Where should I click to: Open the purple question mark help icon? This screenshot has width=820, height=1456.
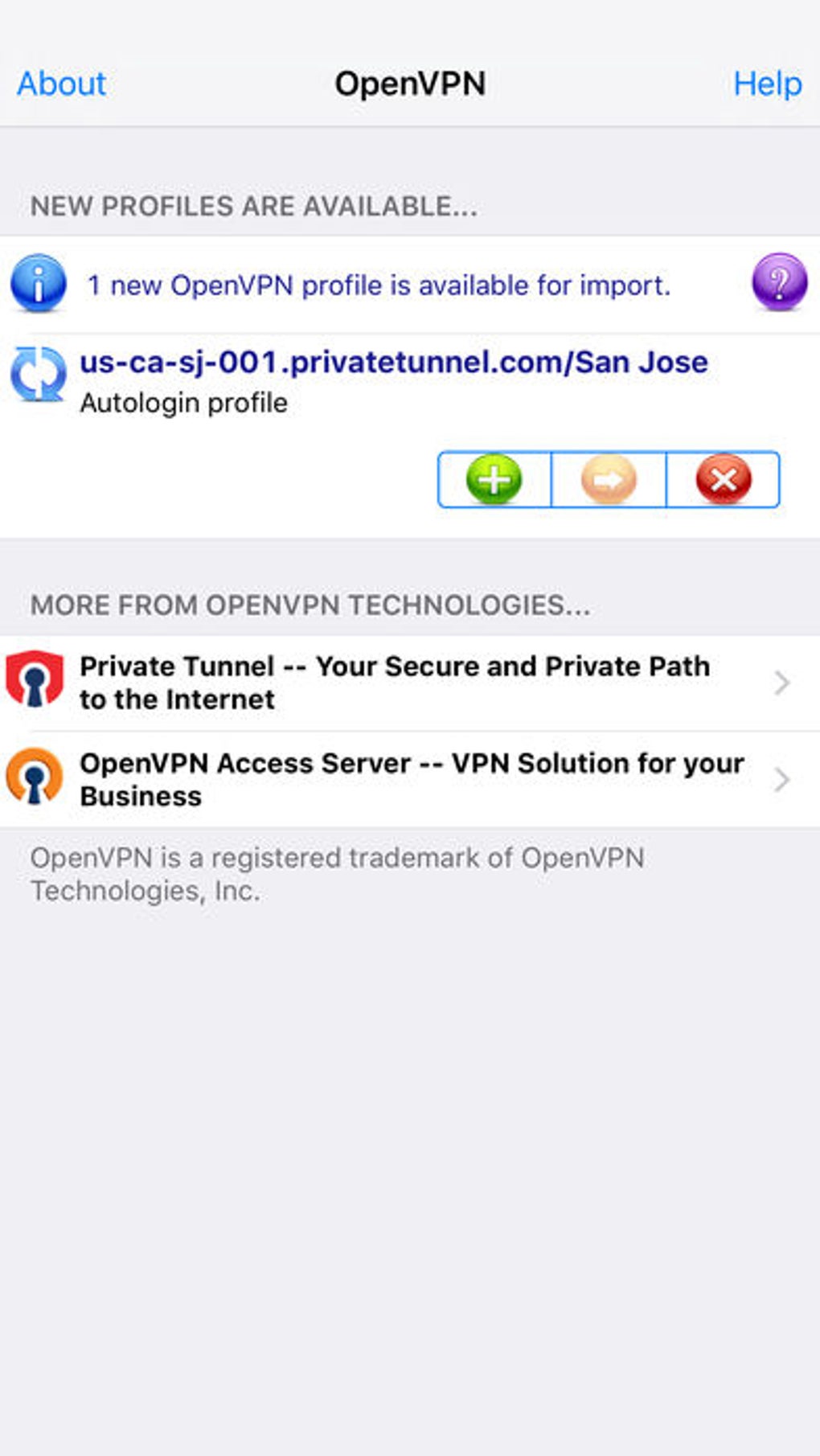(781, 283)
